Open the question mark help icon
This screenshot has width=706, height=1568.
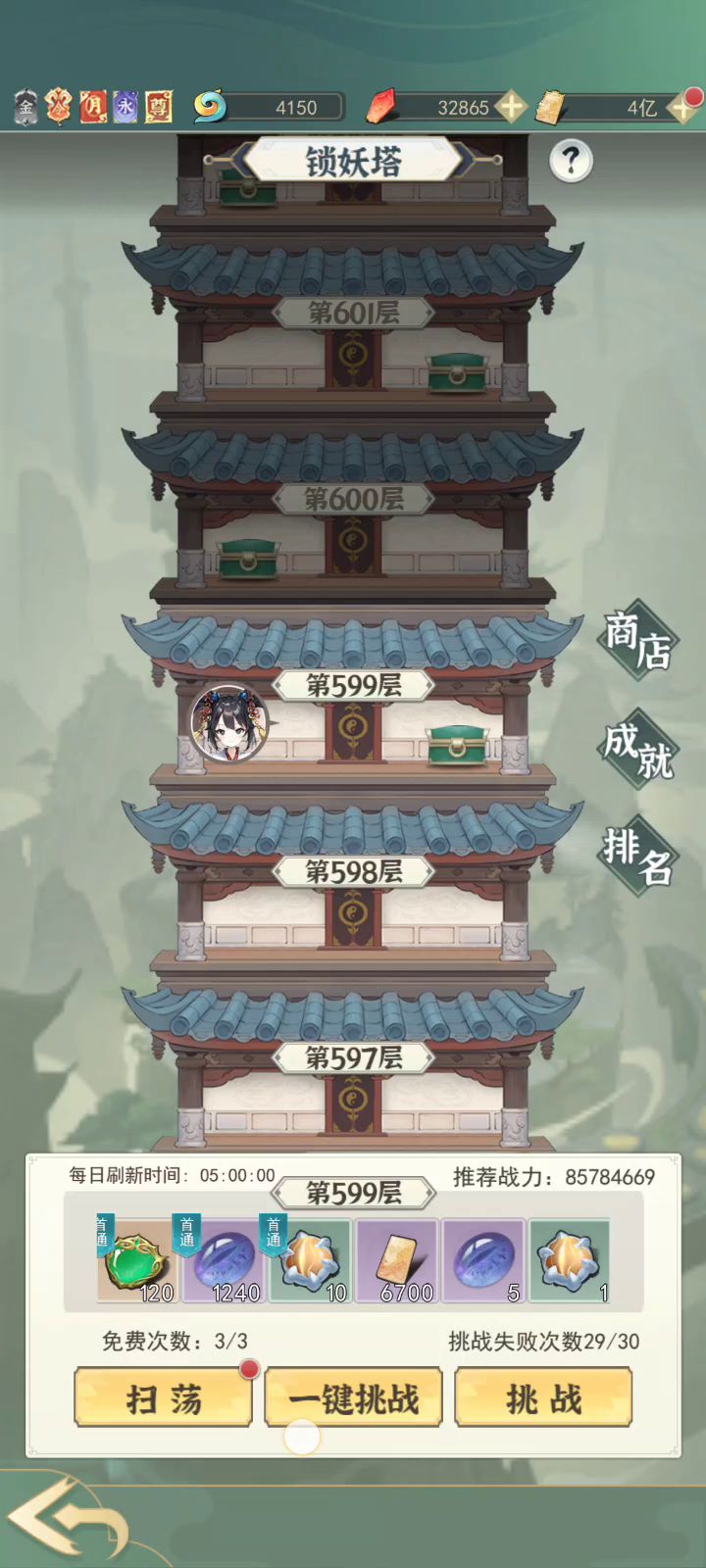coord(571,161)
